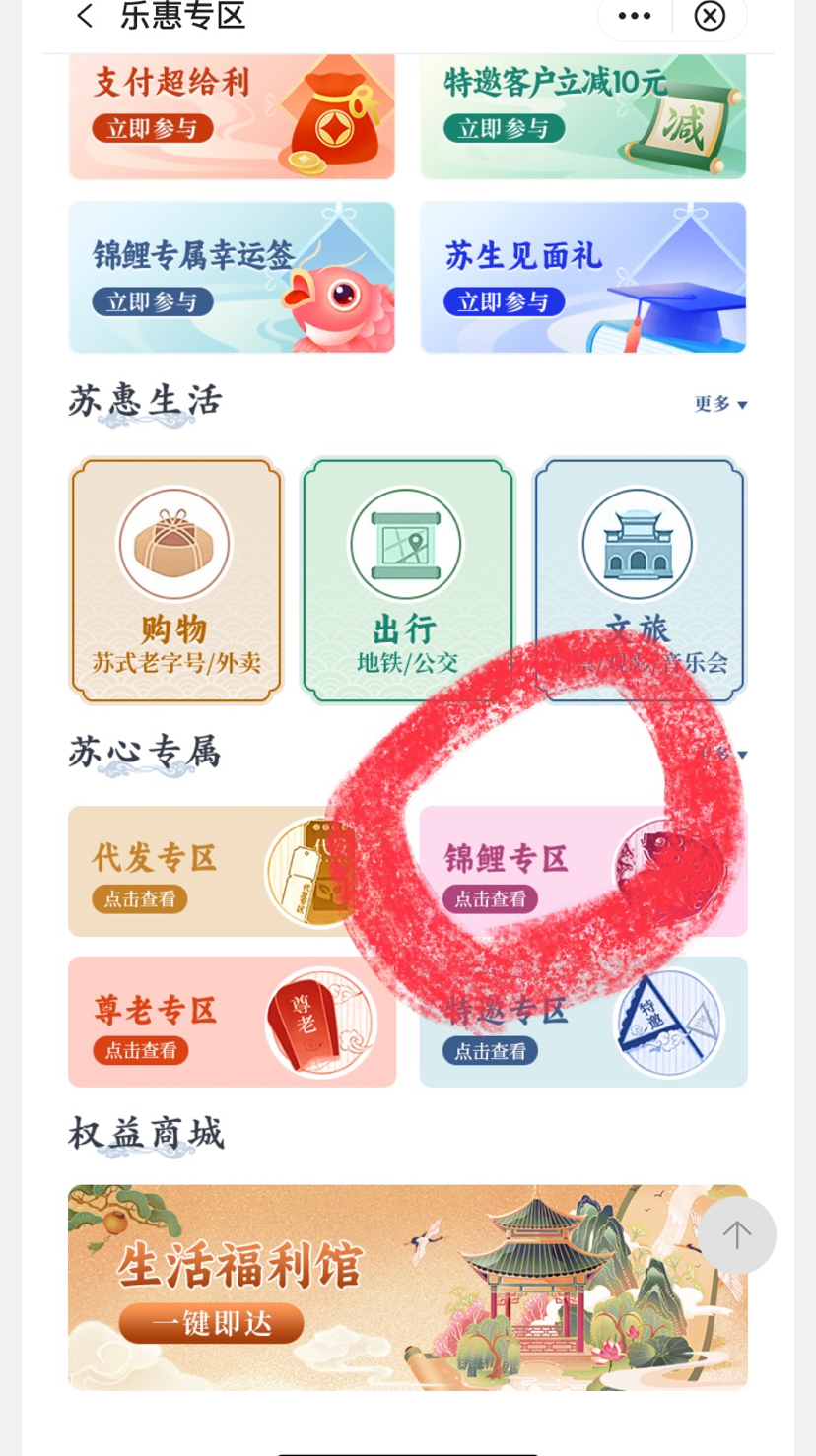
Task: Expand 更多 beside 苏惠生活
Action: 720,404
